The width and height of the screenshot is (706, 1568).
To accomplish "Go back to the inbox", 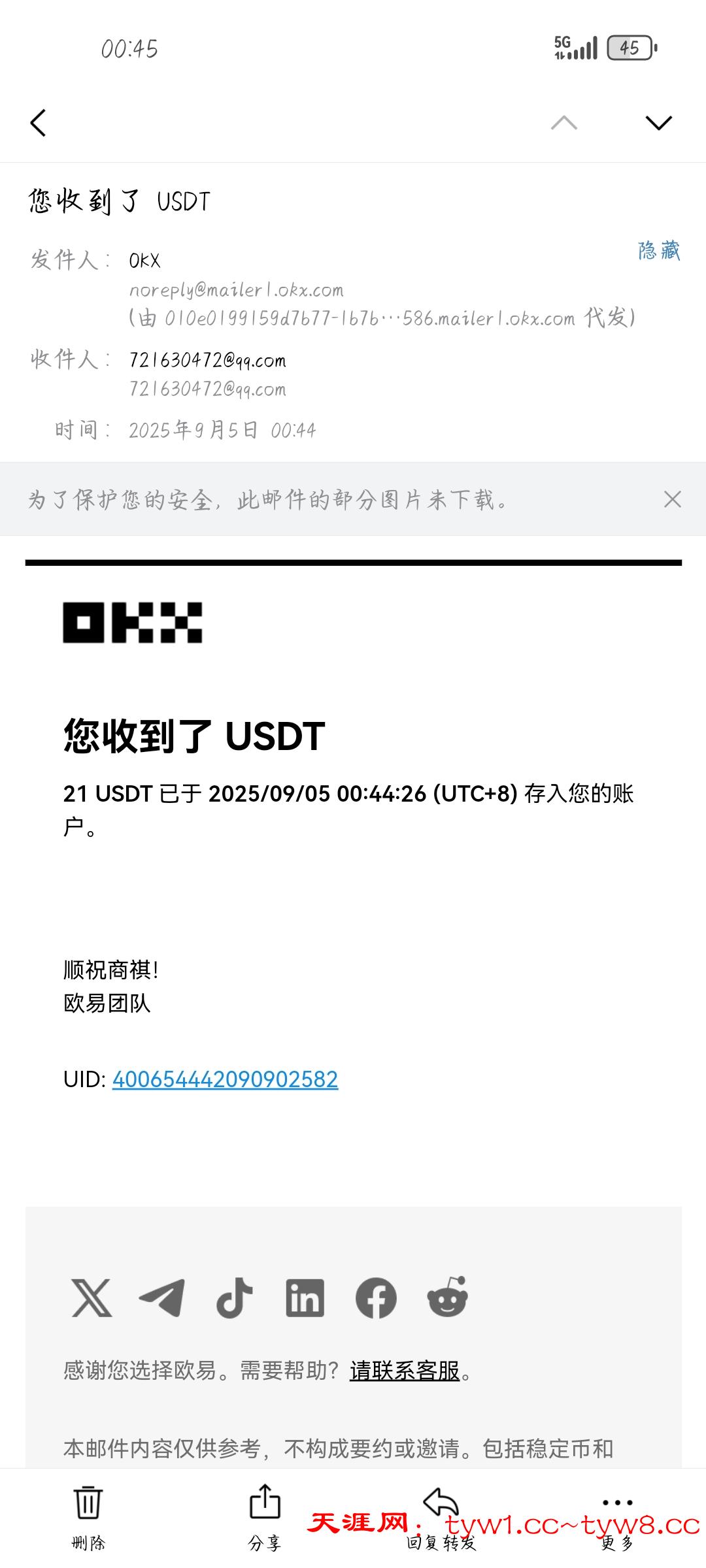I will coord(39,122).
